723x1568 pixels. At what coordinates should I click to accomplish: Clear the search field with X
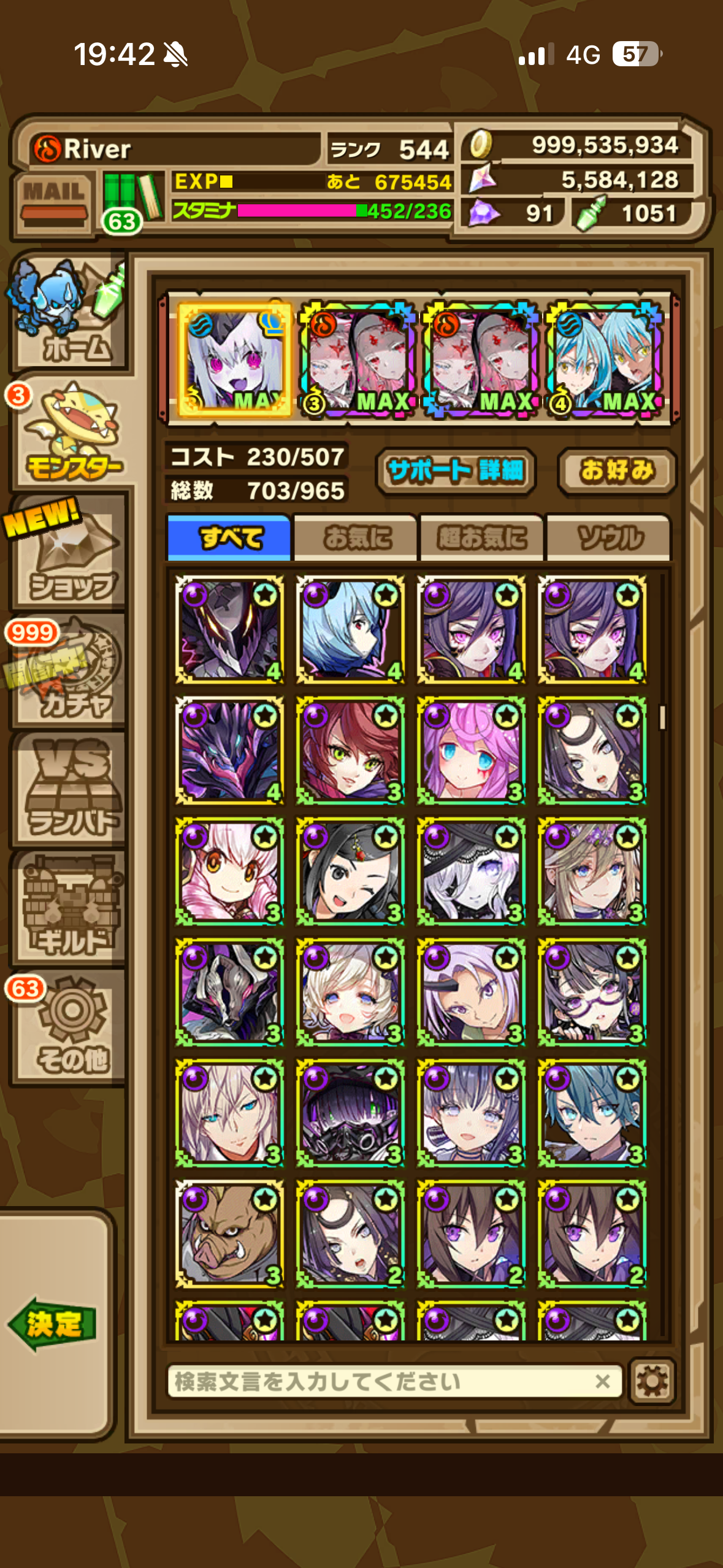coord(602,1382)
